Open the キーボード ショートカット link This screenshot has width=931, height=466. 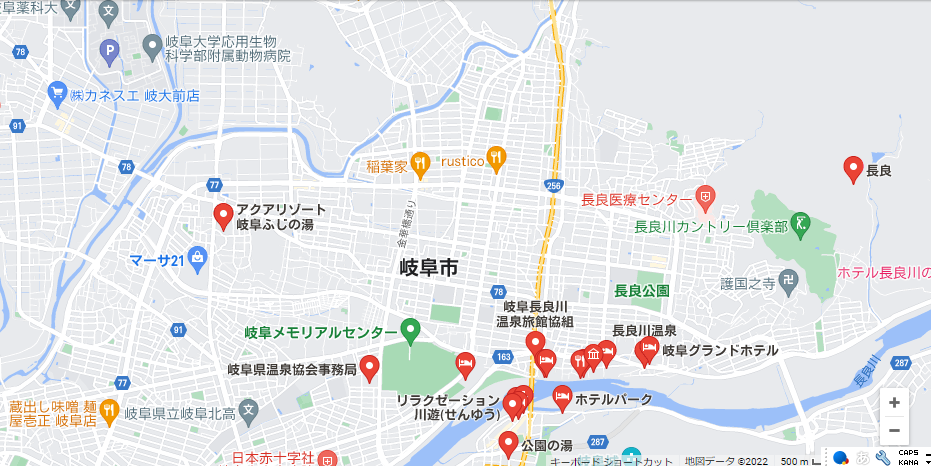(x=611, y=461)
